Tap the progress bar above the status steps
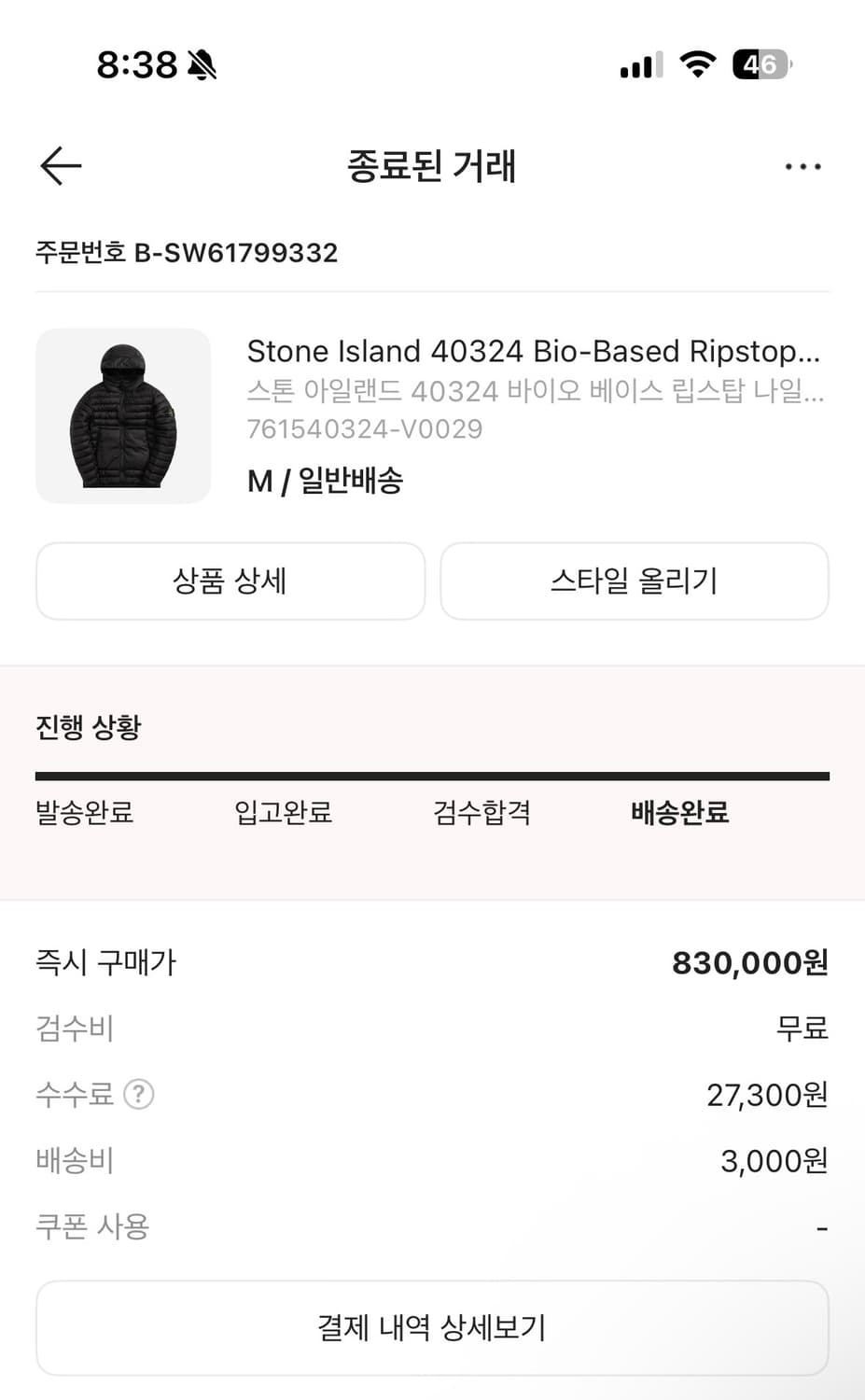The width and height of the screenshot is (865, 1400). coord(432,773)
